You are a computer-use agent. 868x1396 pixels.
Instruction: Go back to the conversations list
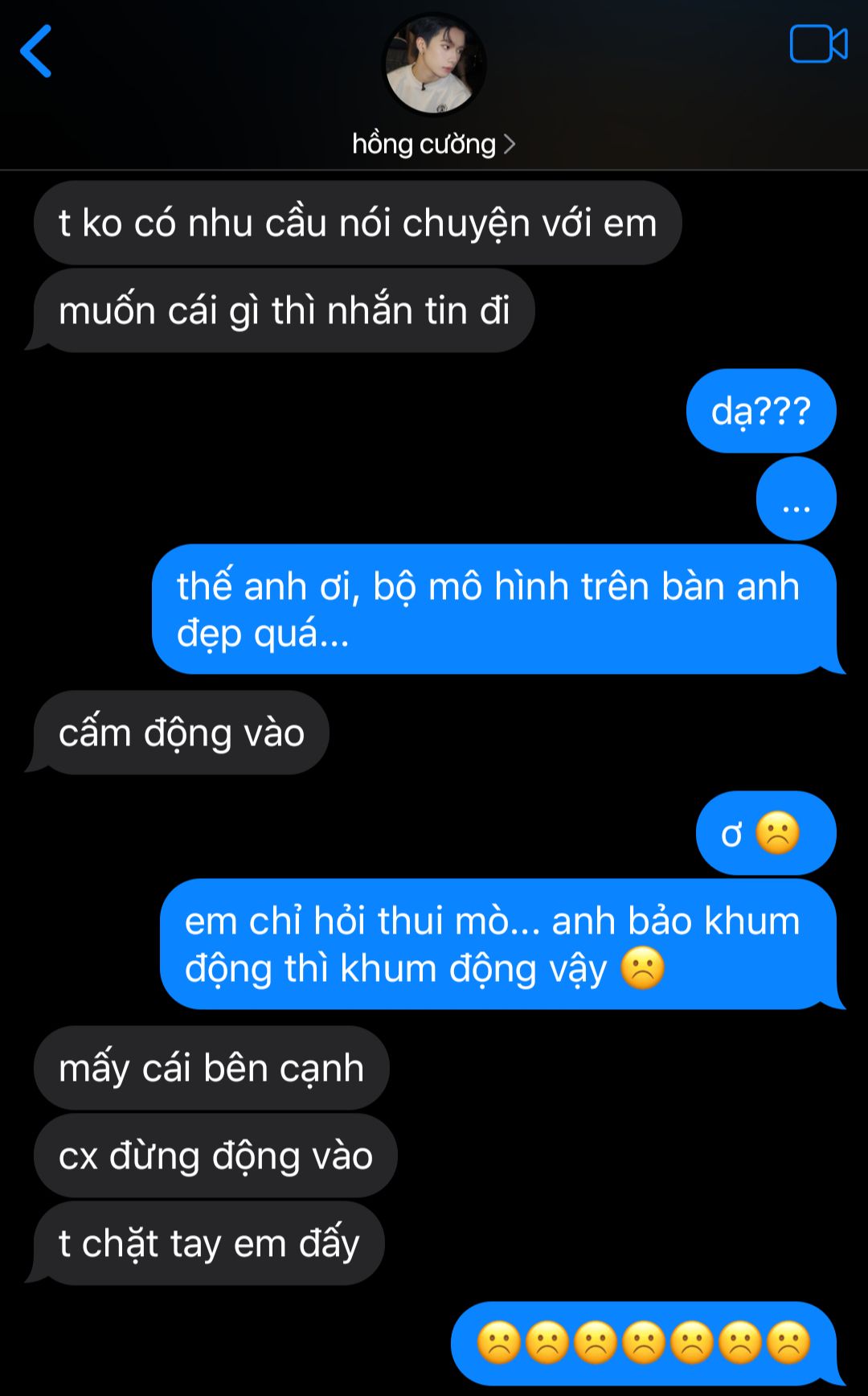(x=36, y=51)
